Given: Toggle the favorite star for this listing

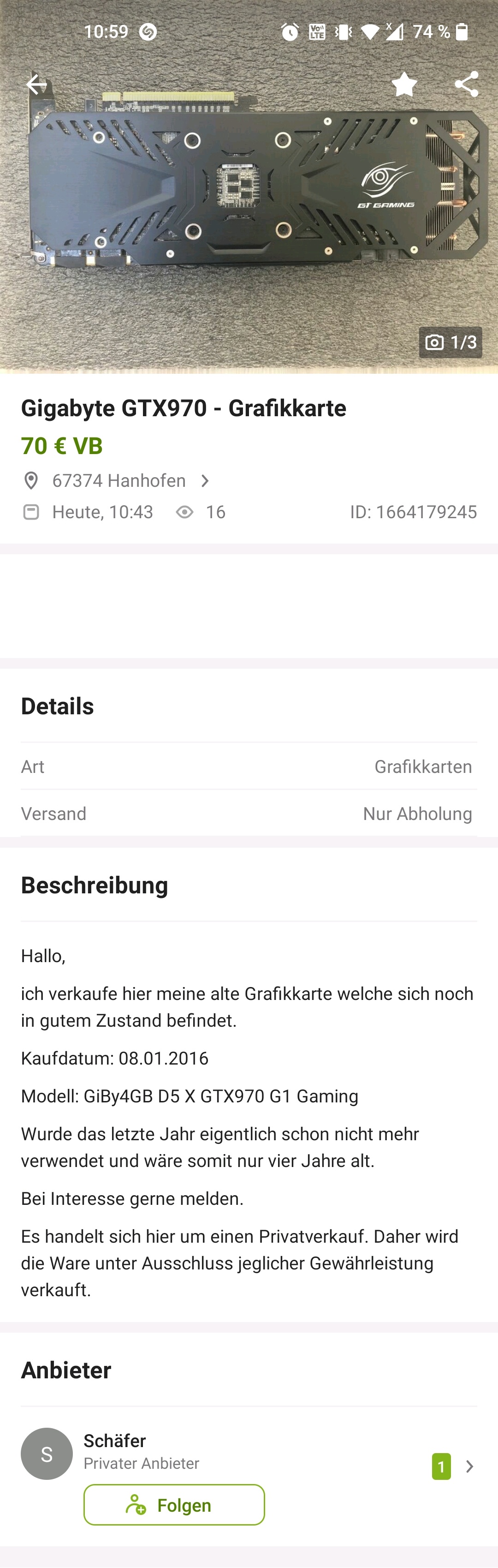Looking at the screenshot, I should [404, 84].
